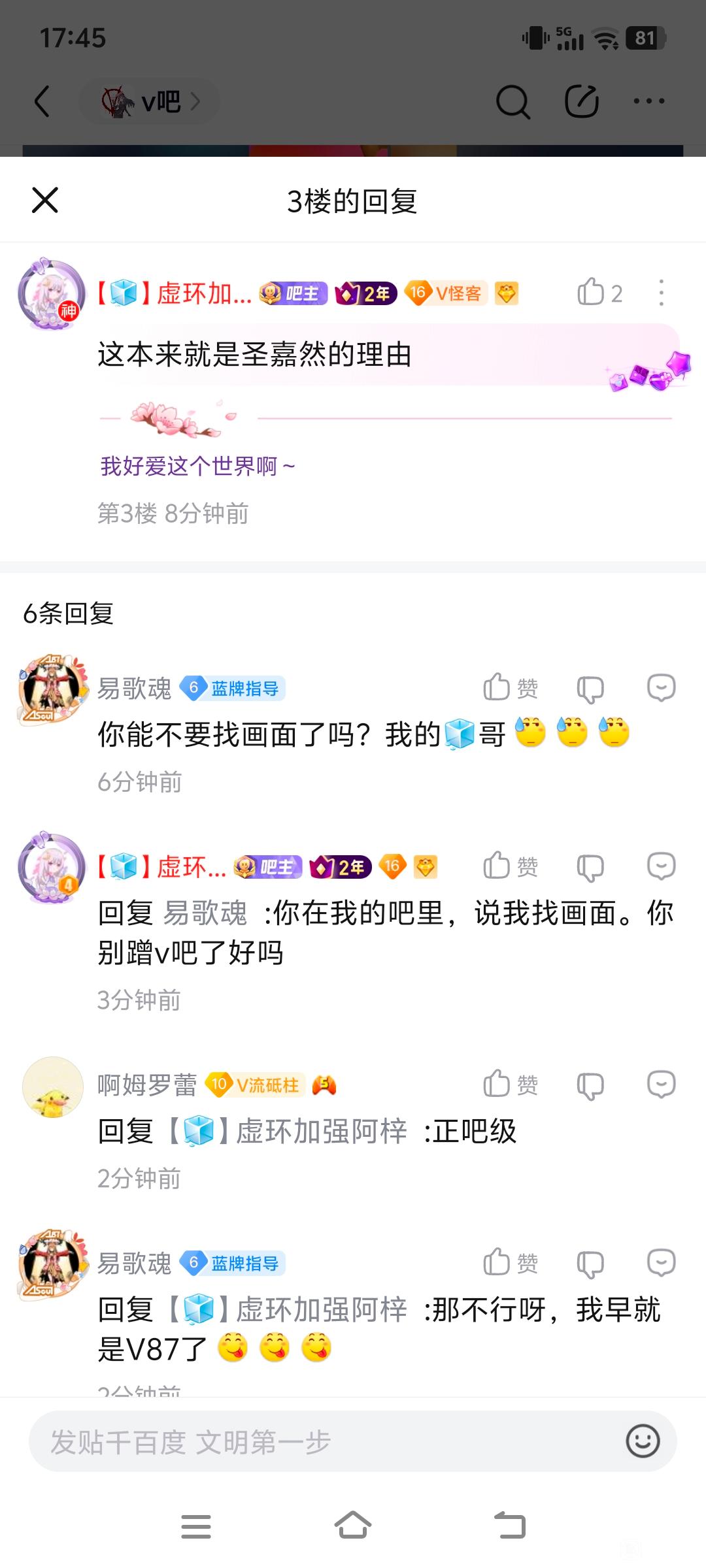This screenshot has height=1568, width=706.
Task: Dislike 易歌魂's reply "你能不要找画面了吗"
Action: pos(590,689)
